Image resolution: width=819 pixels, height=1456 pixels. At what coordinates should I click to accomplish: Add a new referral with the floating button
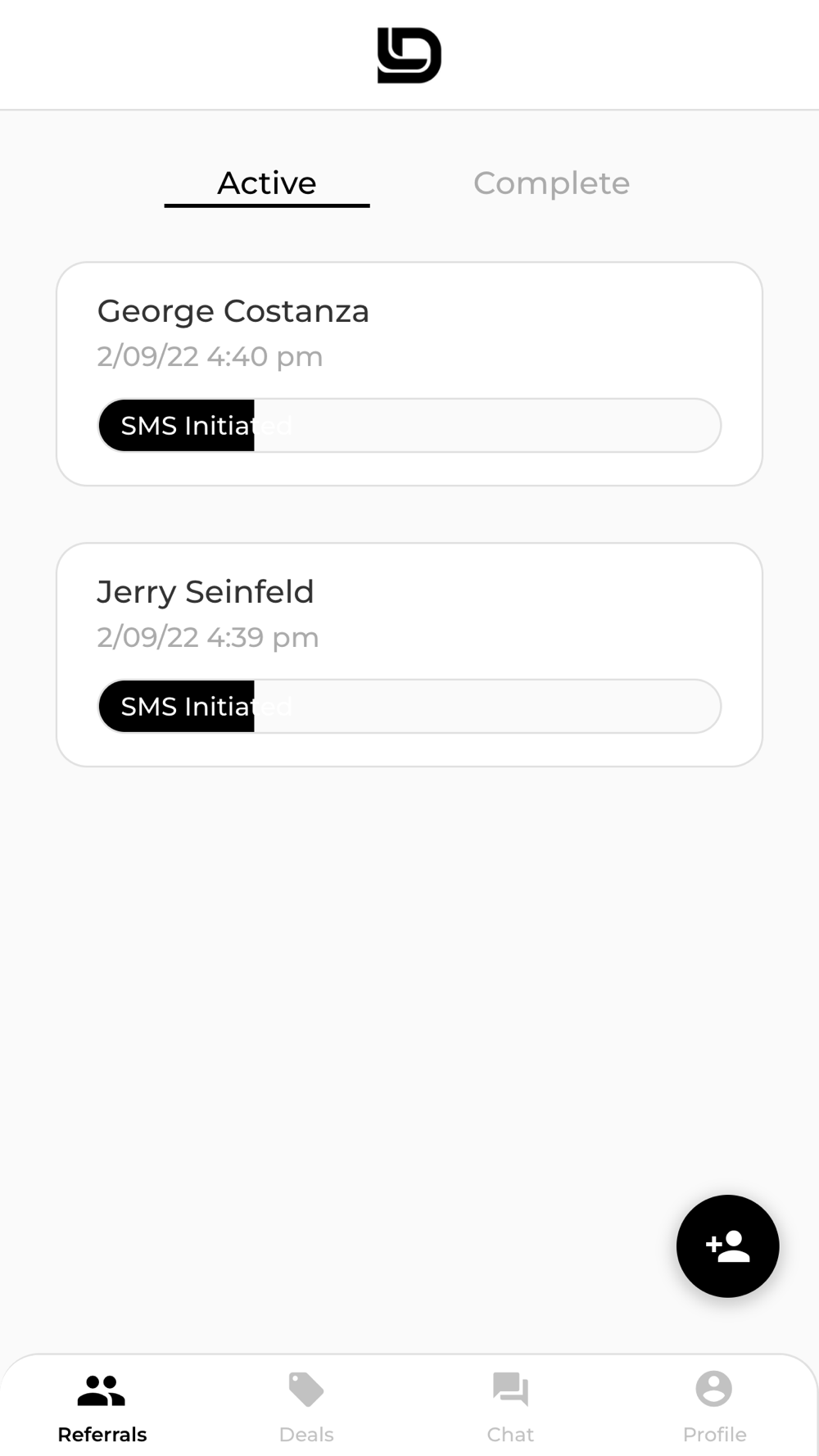(x=727, y=1246)
